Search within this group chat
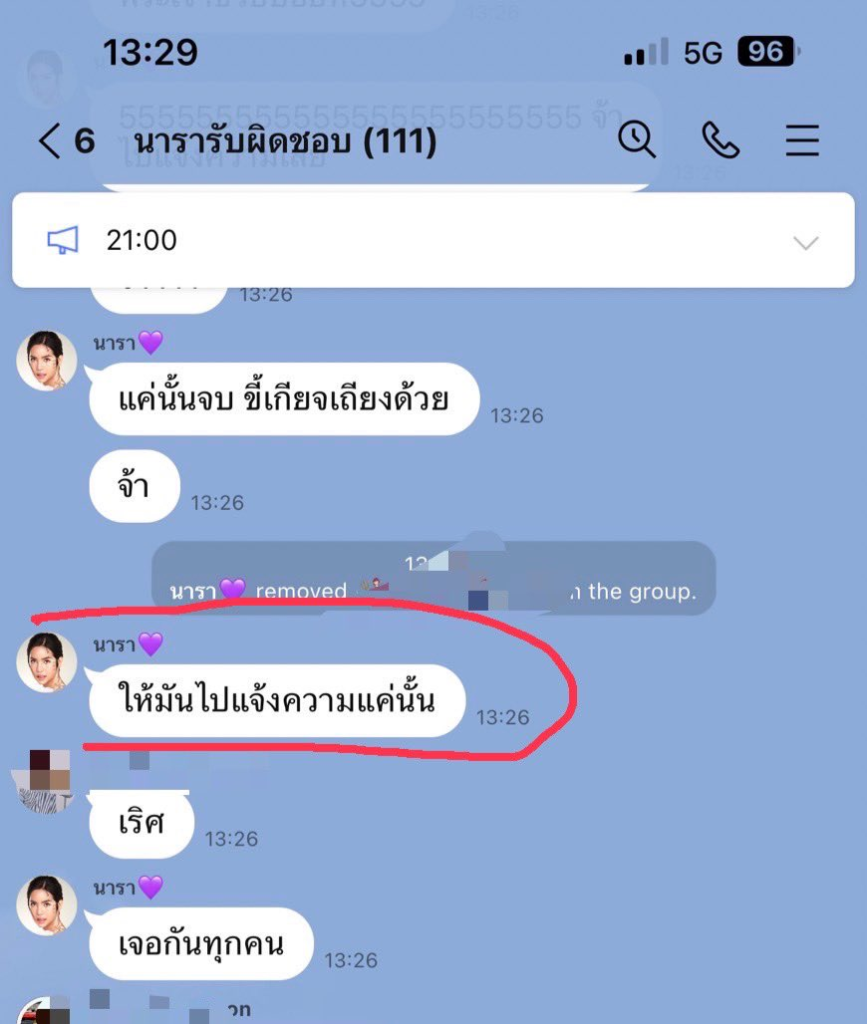Image resolution: width=867 pixels, height=1024 pixels. pos(636,140)
